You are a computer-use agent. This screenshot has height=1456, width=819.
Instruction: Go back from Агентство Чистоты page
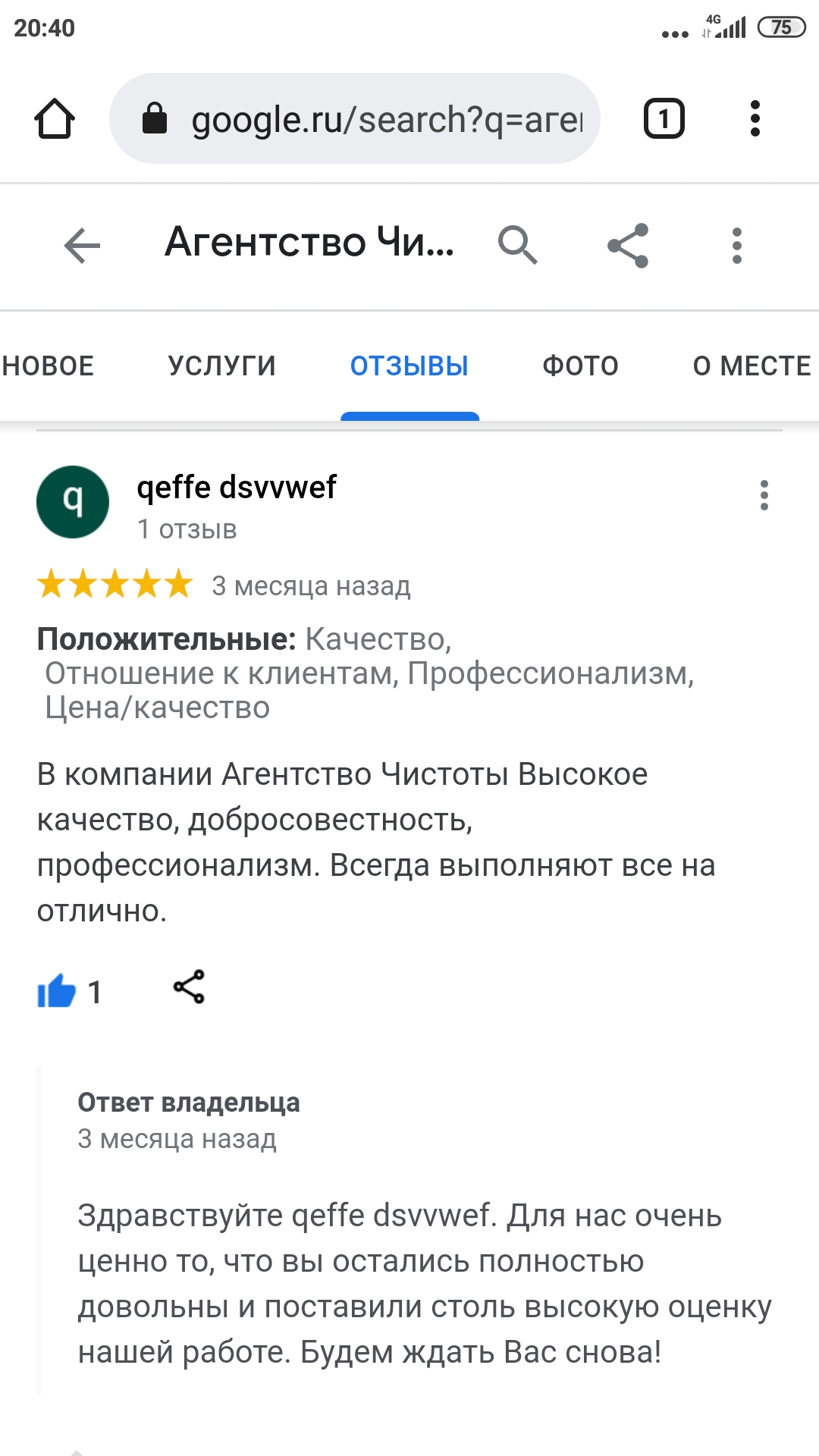coord(82,246)
